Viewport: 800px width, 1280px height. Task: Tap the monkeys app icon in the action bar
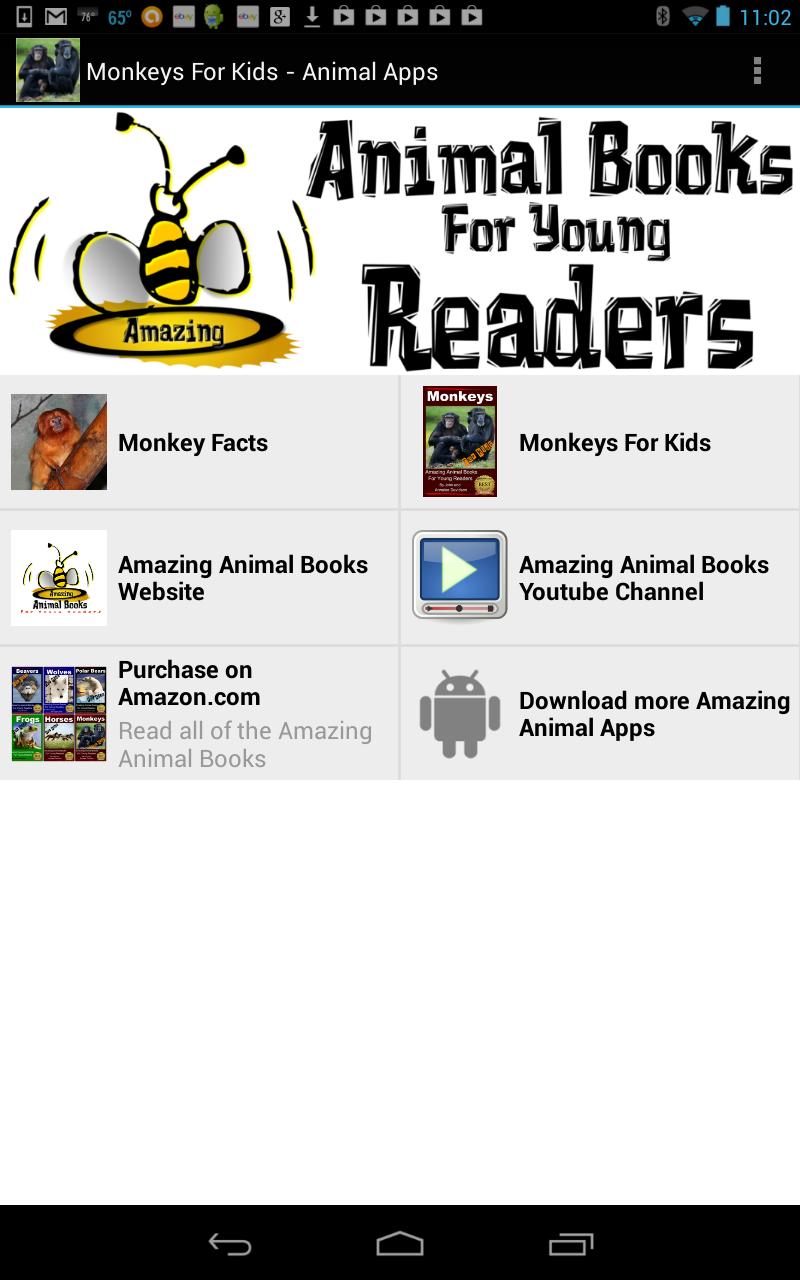46,71
